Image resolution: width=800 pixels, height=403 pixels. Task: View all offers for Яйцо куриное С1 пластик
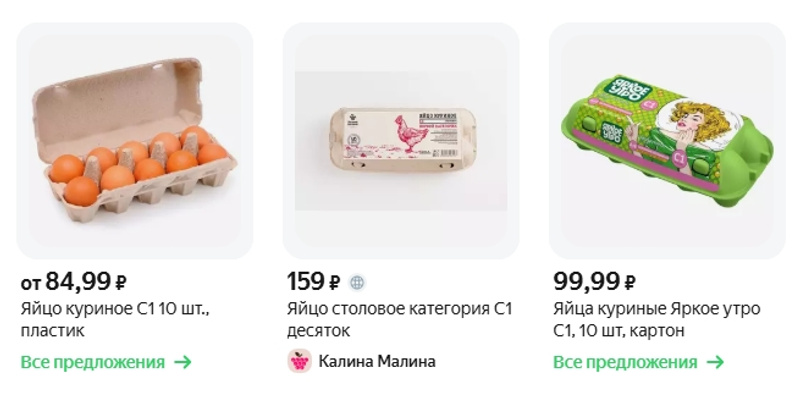pyautogui.click(x=105, y=362)
